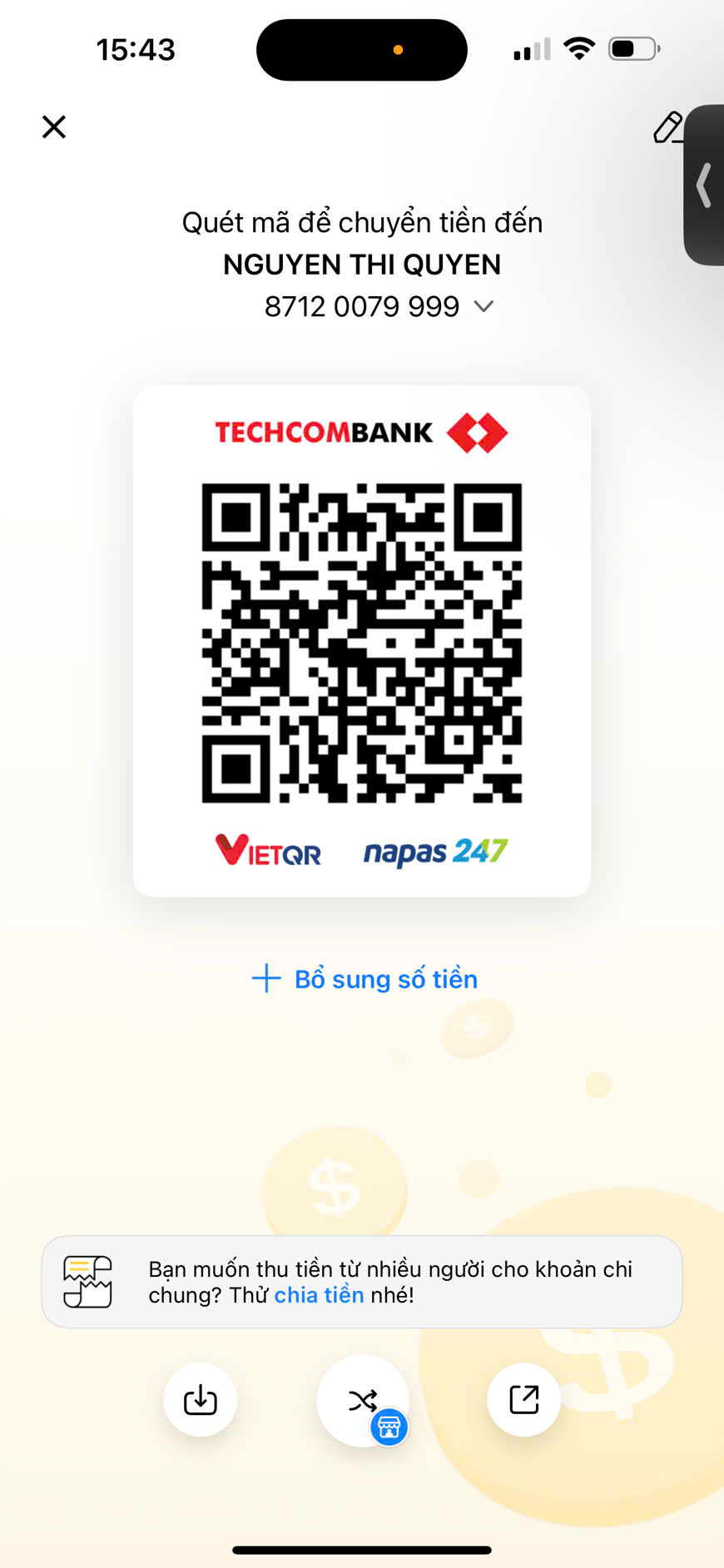Download the QR code image
This screenshot has width=724, height=1568.
click(x=201, y=1400)
